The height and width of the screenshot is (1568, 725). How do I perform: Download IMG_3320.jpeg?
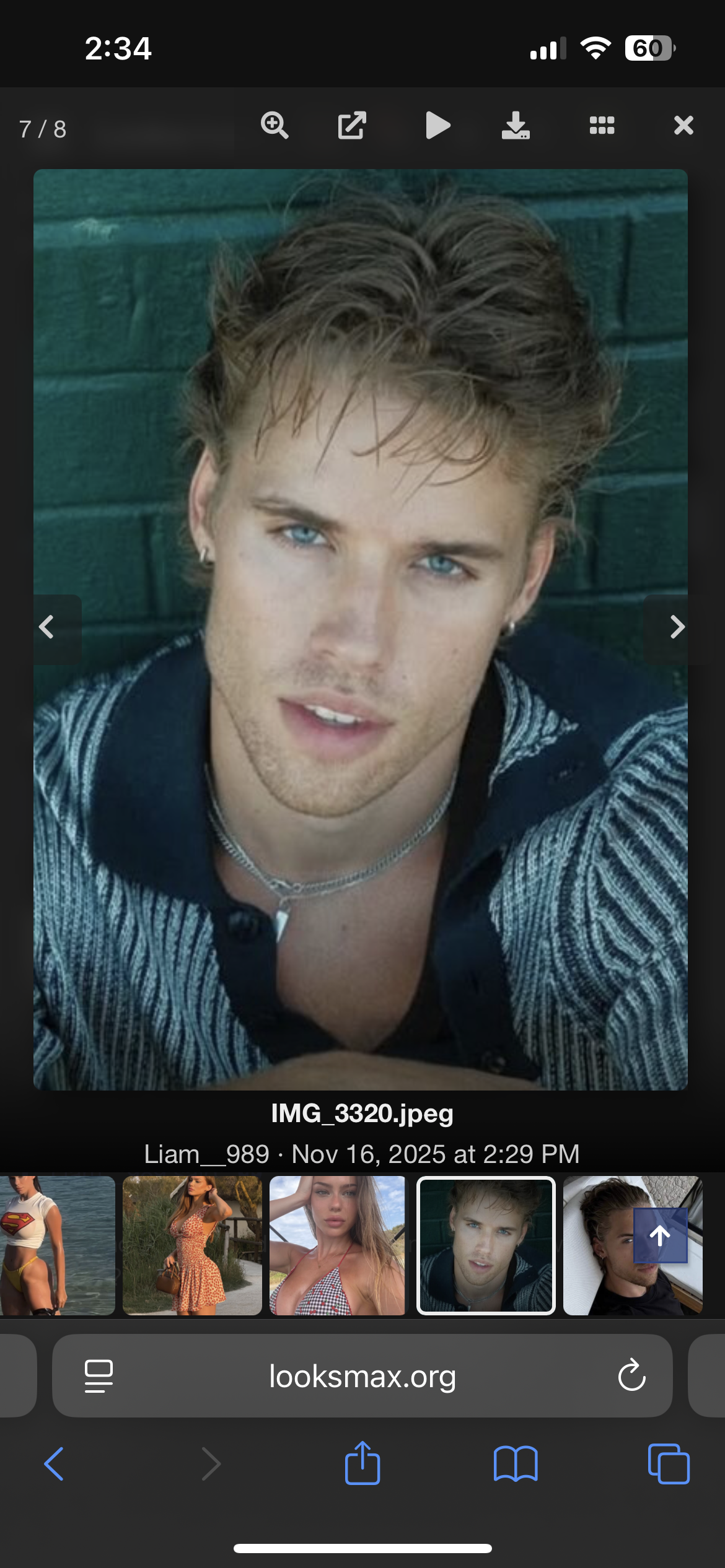(x=516, y=126)
